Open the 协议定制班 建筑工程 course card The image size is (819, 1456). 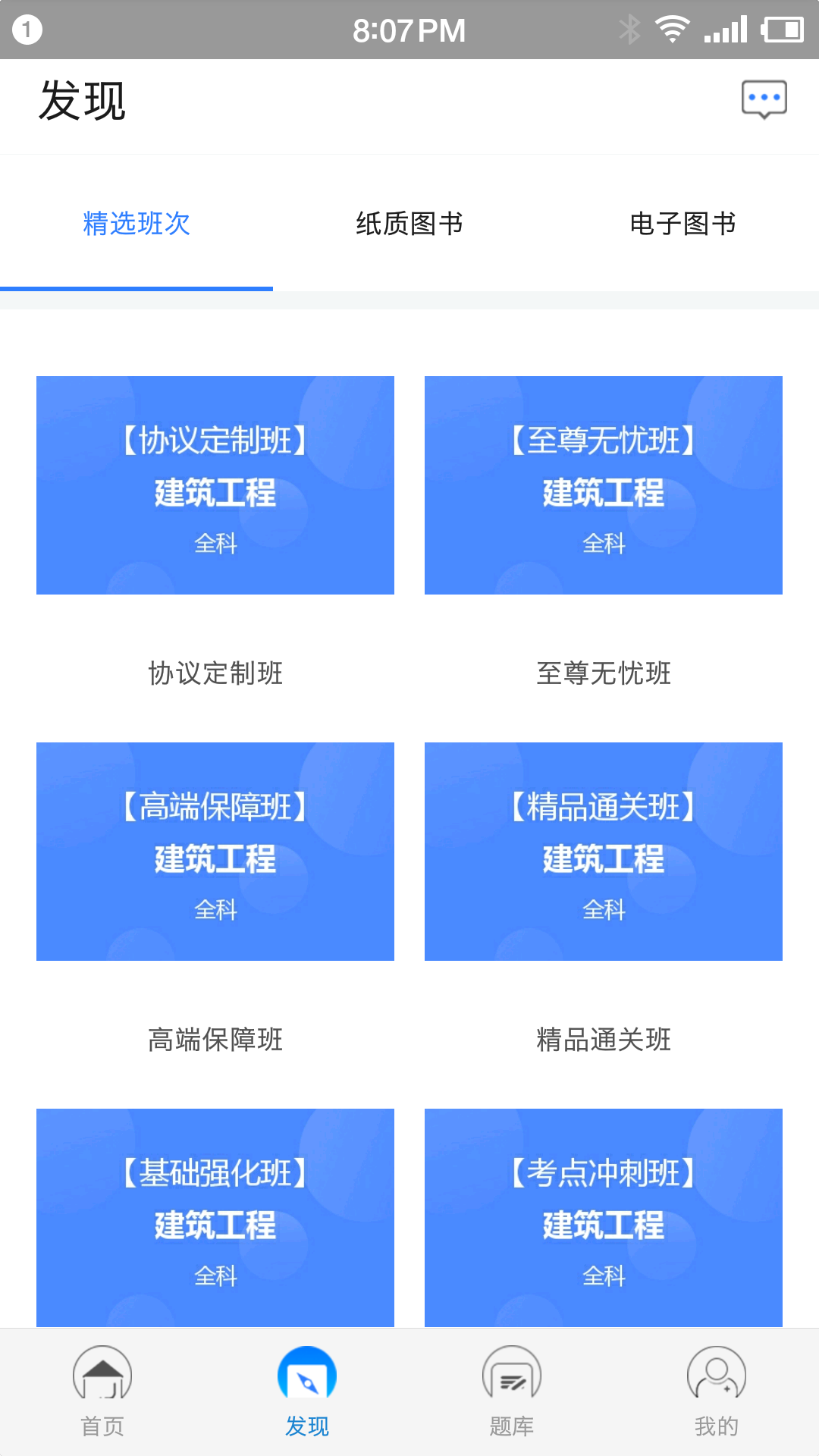(215, 485)
